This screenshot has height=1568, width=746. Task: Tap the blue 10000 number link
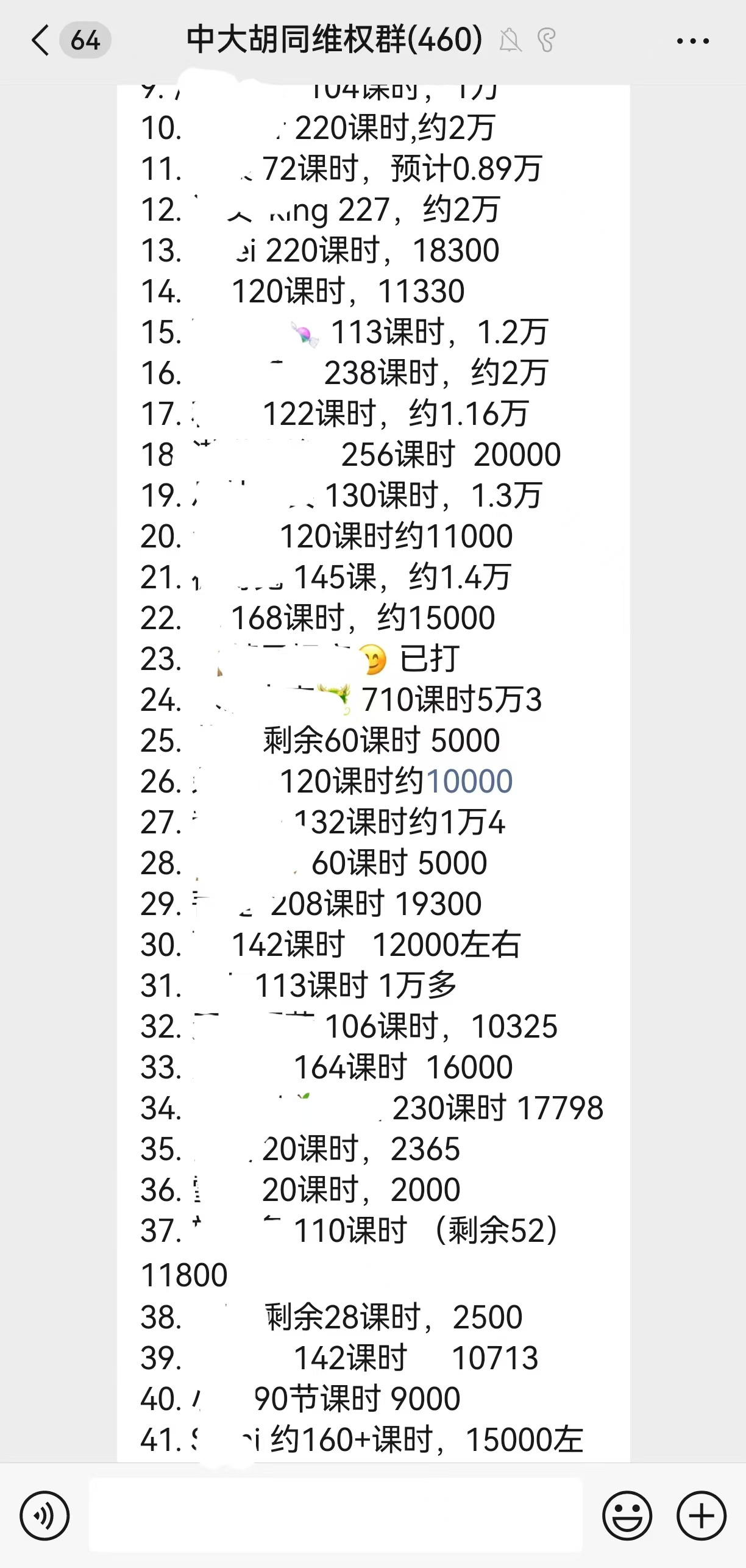click(x=469, y=781)
